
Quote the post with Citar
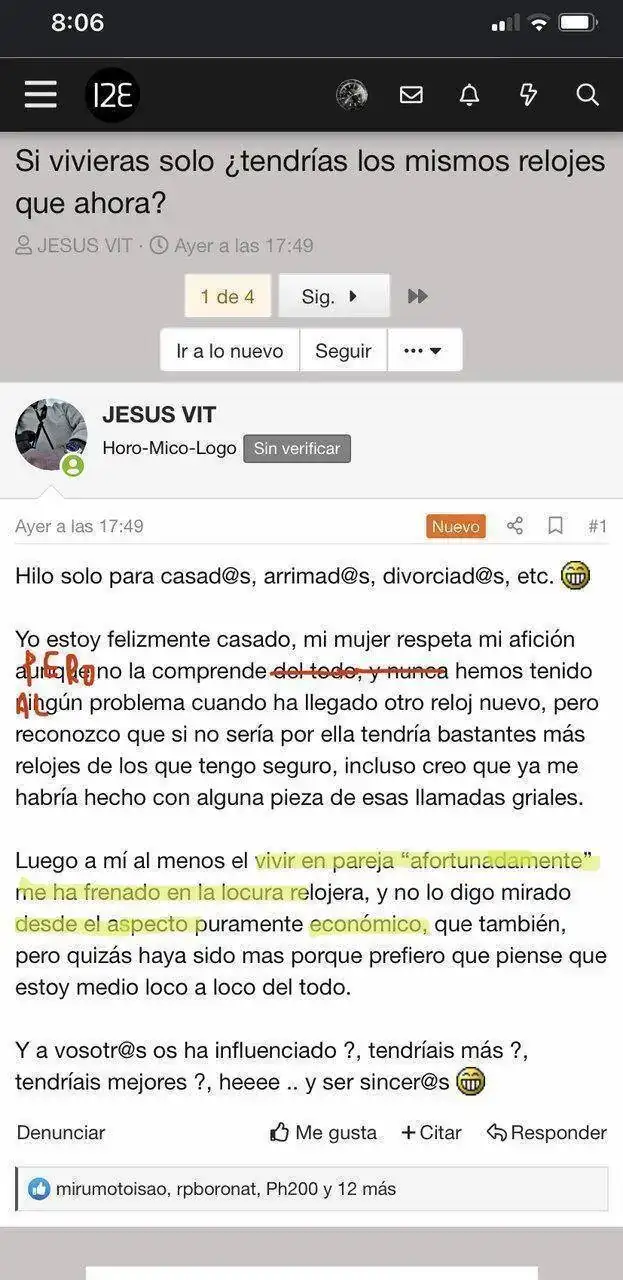coord(431,1132)
